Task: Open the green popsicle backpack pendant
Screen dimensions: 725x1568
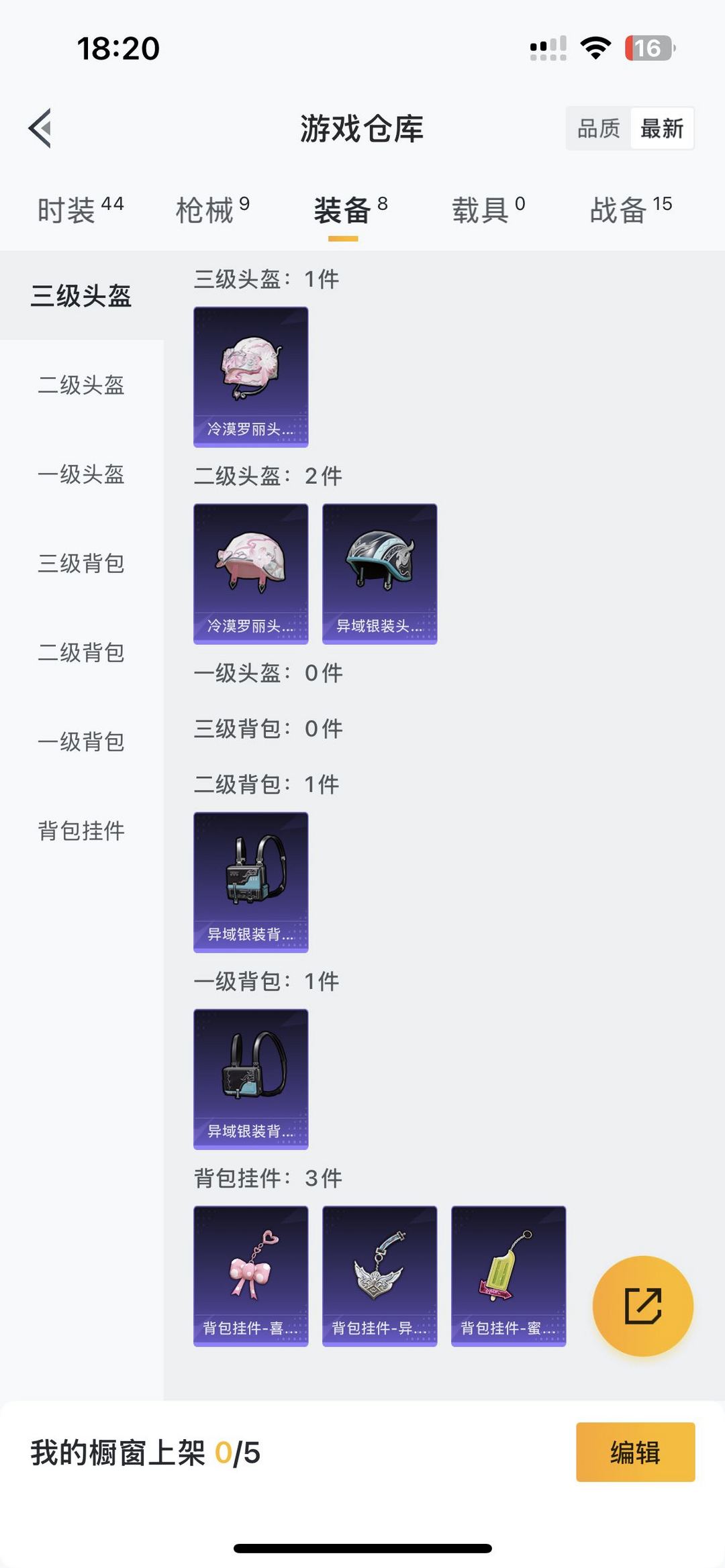Action: click(509, 1276)
